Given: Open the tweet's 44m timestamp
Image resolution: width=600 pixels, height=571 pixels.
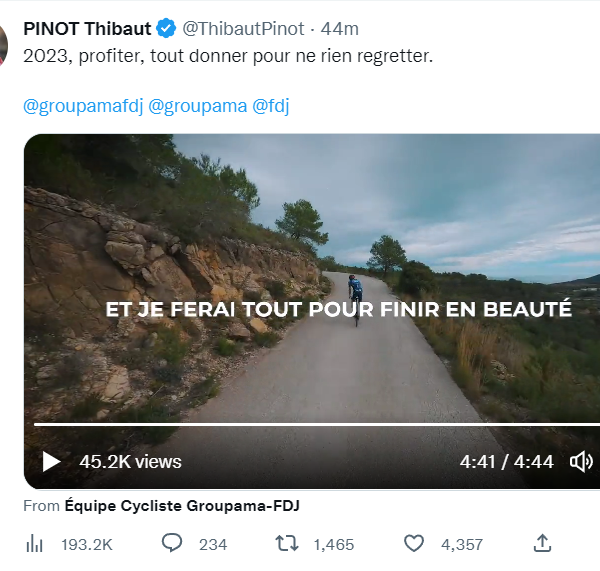Looking at the screenshot, I should tap(339, 28).
